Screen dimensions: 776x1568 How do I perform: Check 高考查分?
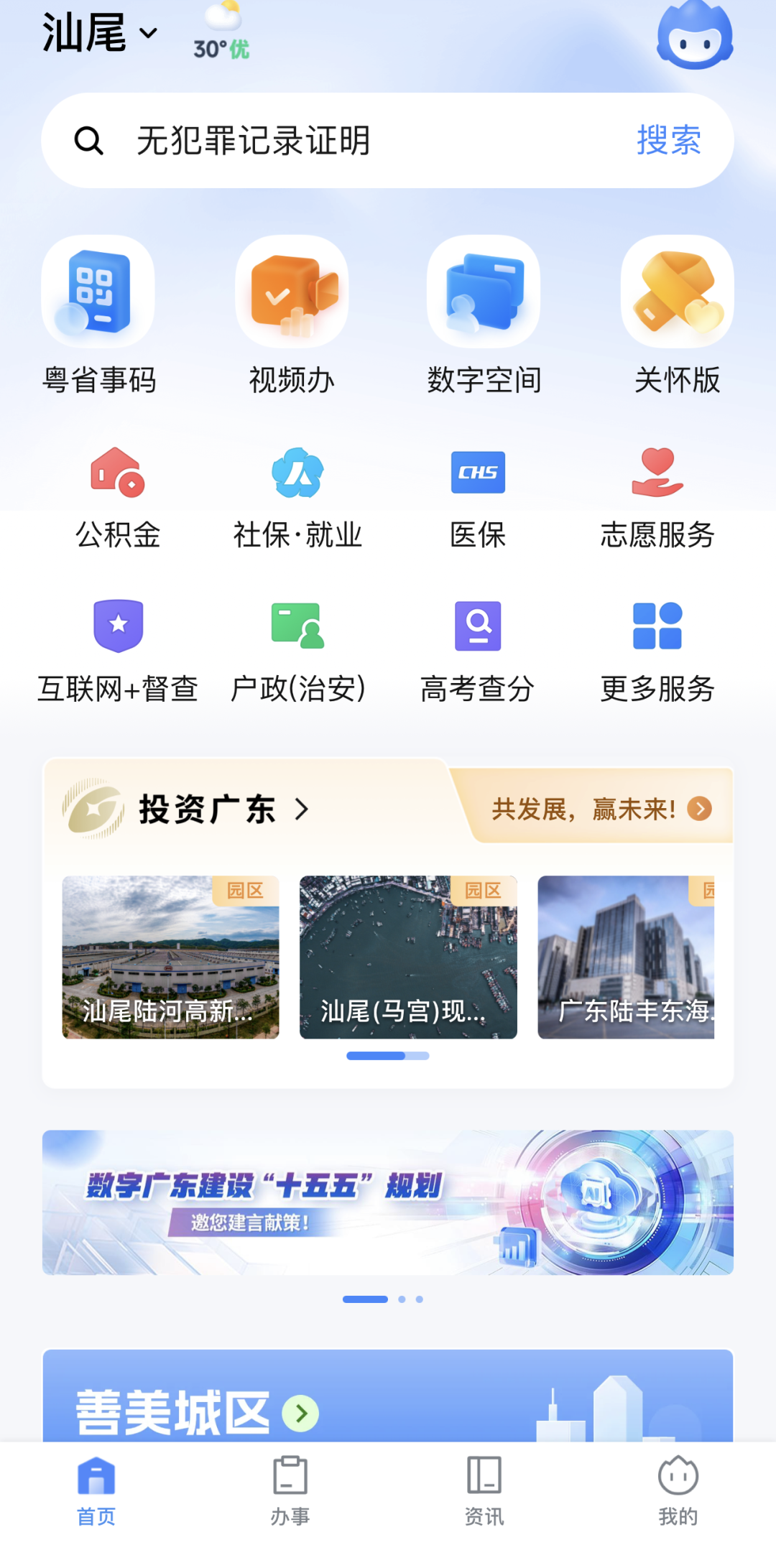[x=478, y=651]
